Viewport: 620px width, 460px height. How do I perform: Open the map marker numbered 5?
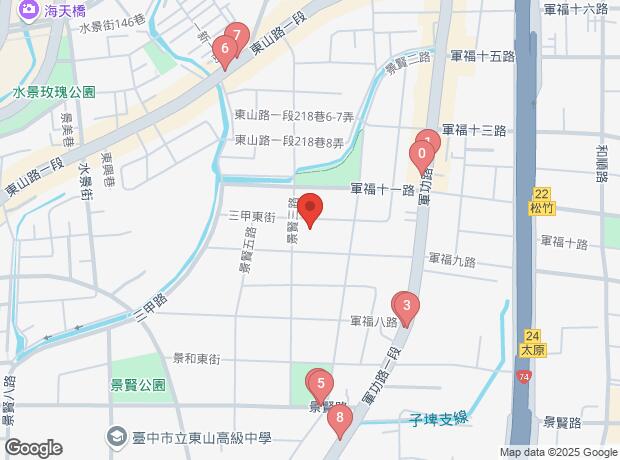320,382
